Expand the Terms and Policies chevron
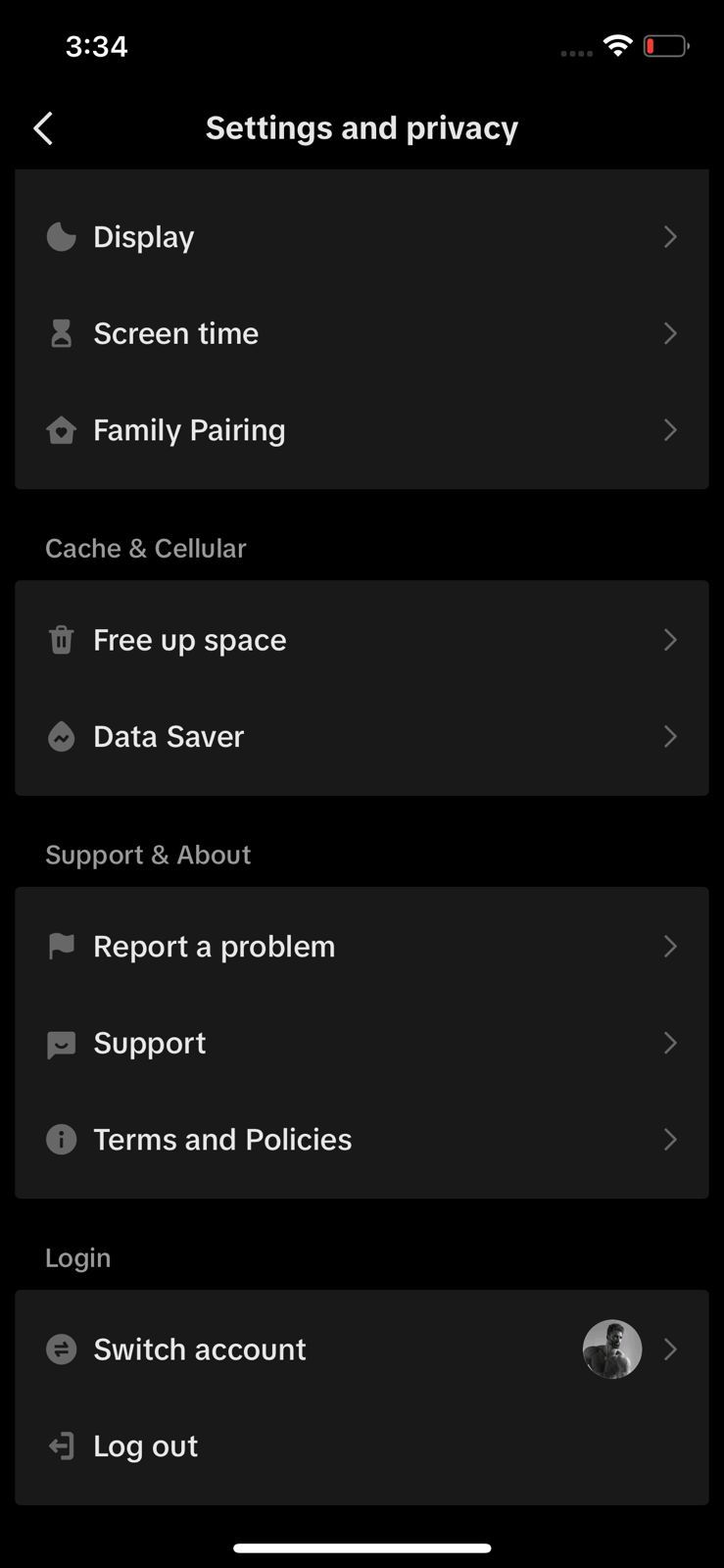Image resolution: width=724 pixels, height=1568 pixels. (670, 1139)
